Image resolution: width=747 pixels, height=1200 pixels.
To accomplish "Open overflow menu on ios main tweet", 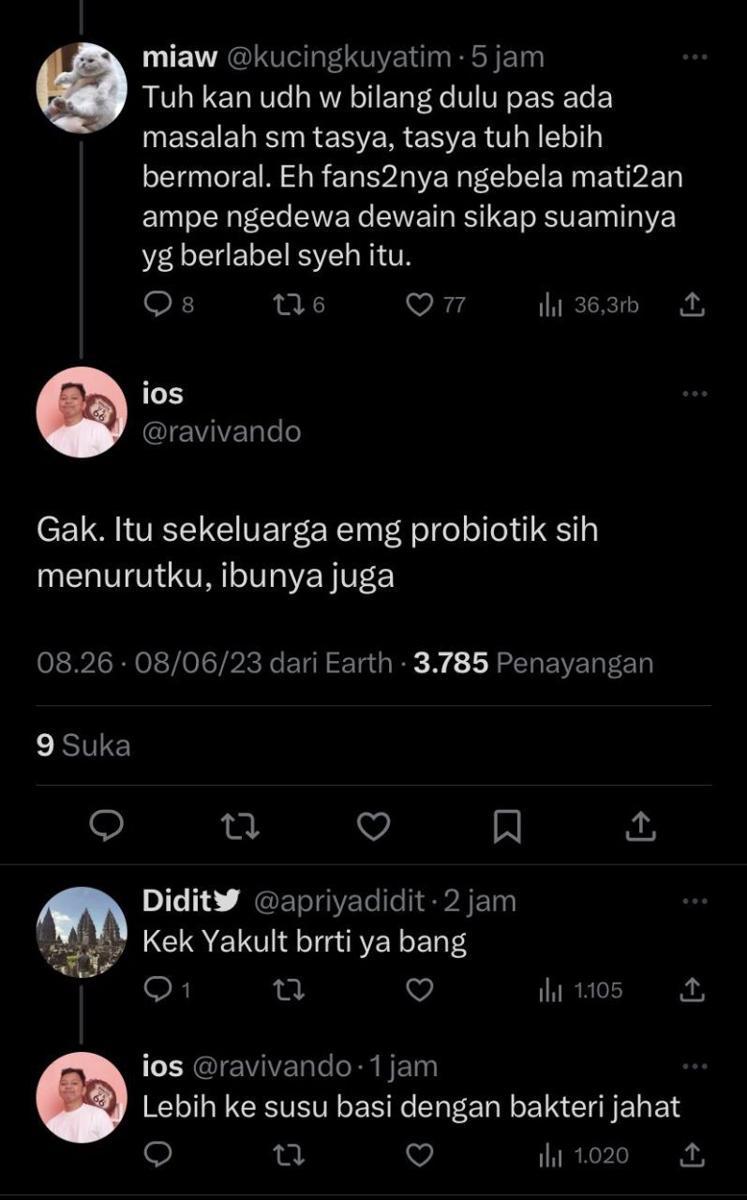I will pyautogui.click(x=693, y=394).
